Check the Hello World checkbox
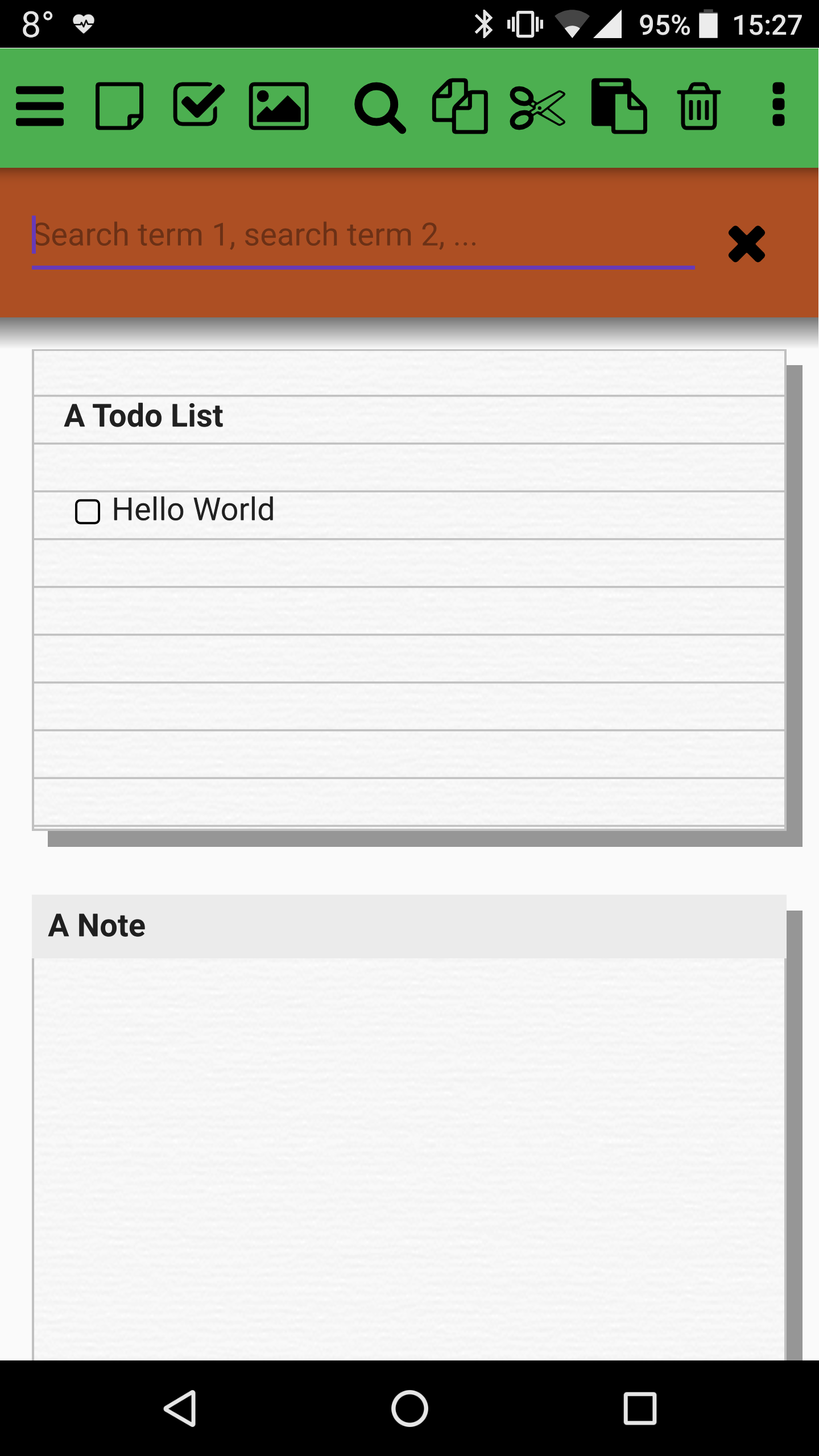 (x=88, y=511)
